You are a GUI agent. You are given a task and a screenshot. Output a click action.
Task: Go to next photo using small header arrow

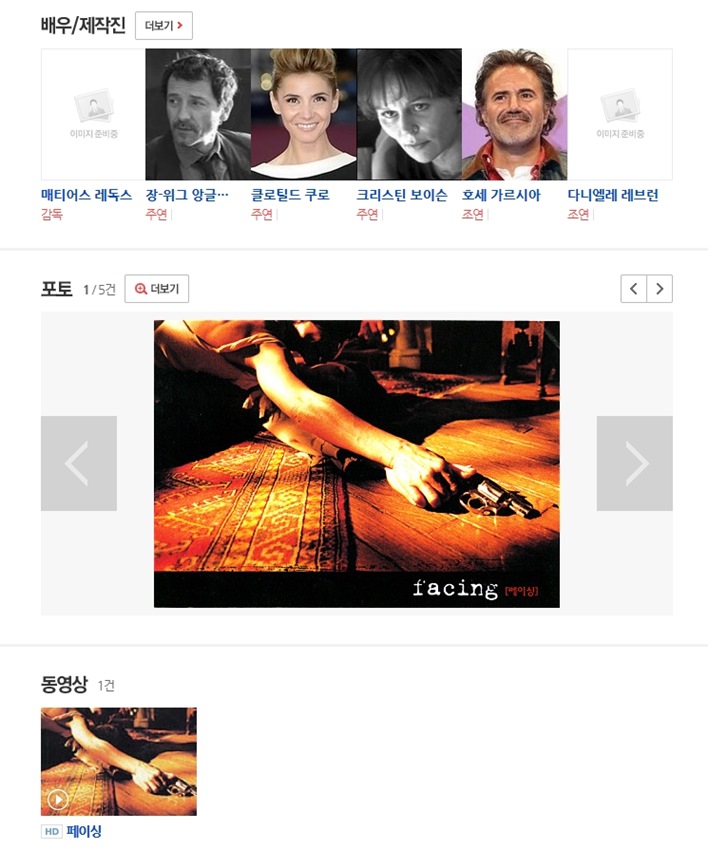[659, 289]
